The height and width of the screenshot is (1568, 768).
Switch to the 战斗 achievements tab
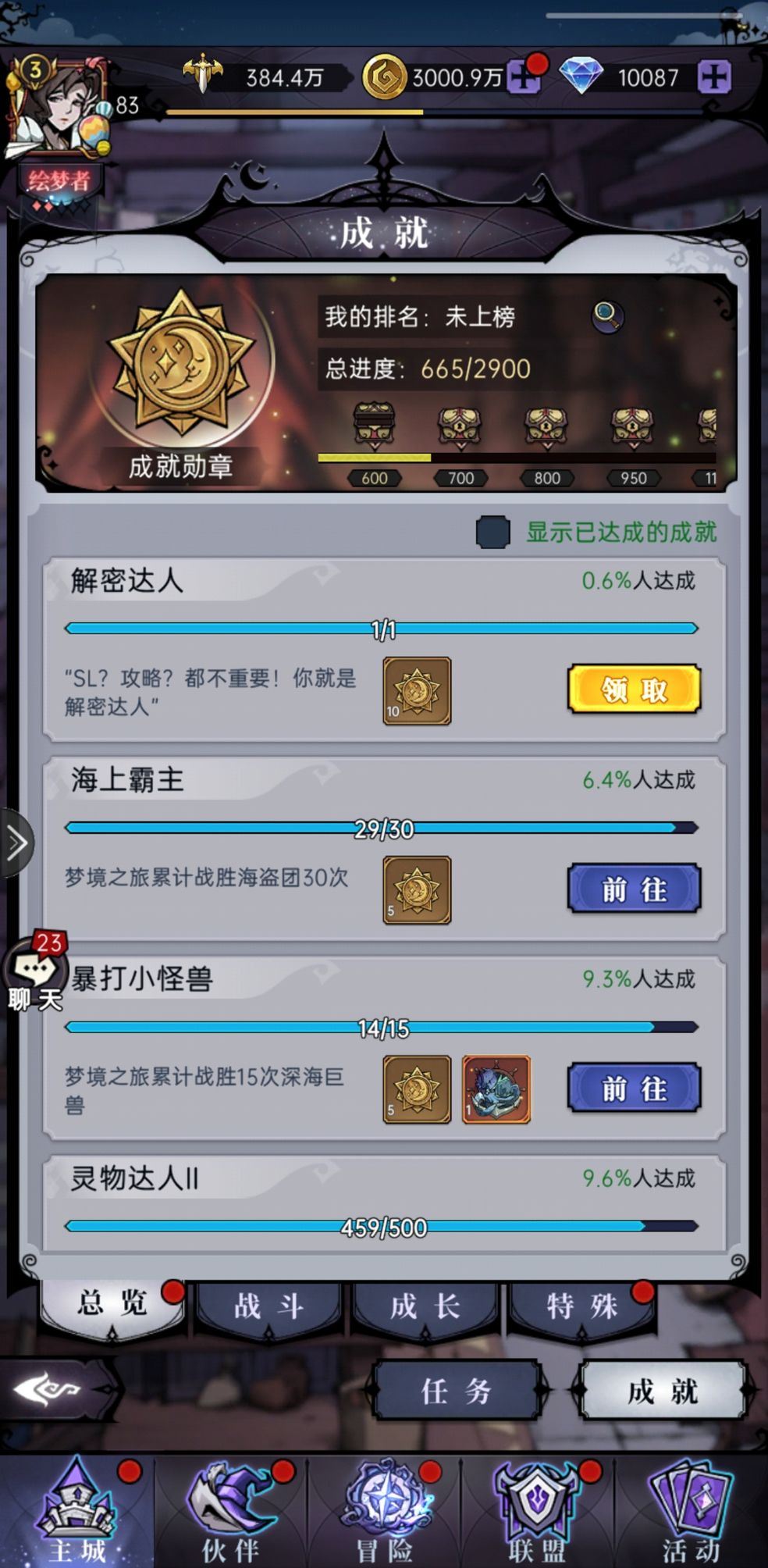click(x=268, y=1306)
